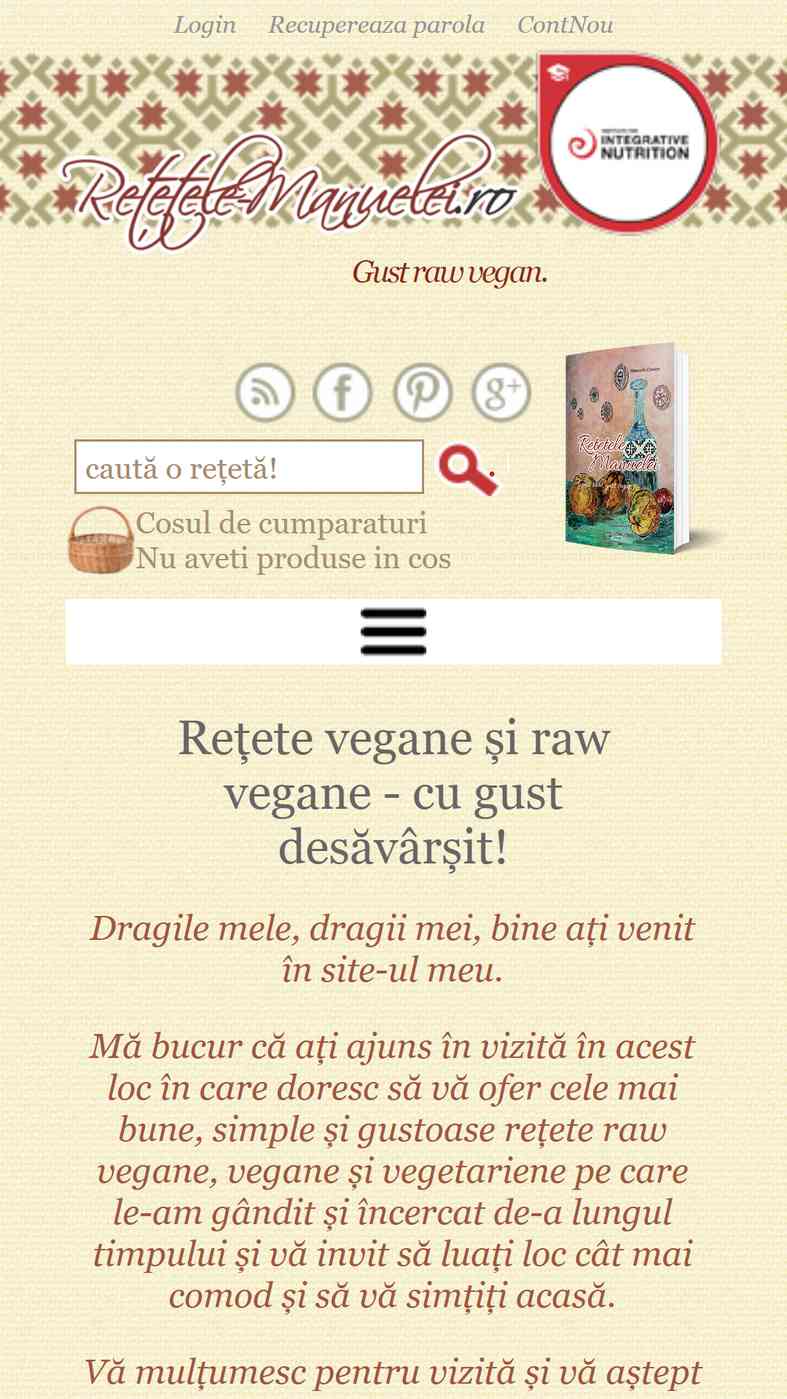Tap Recupereaza parola link
The width and height of the screenshot is (787, 1399).
coord(376,25)
